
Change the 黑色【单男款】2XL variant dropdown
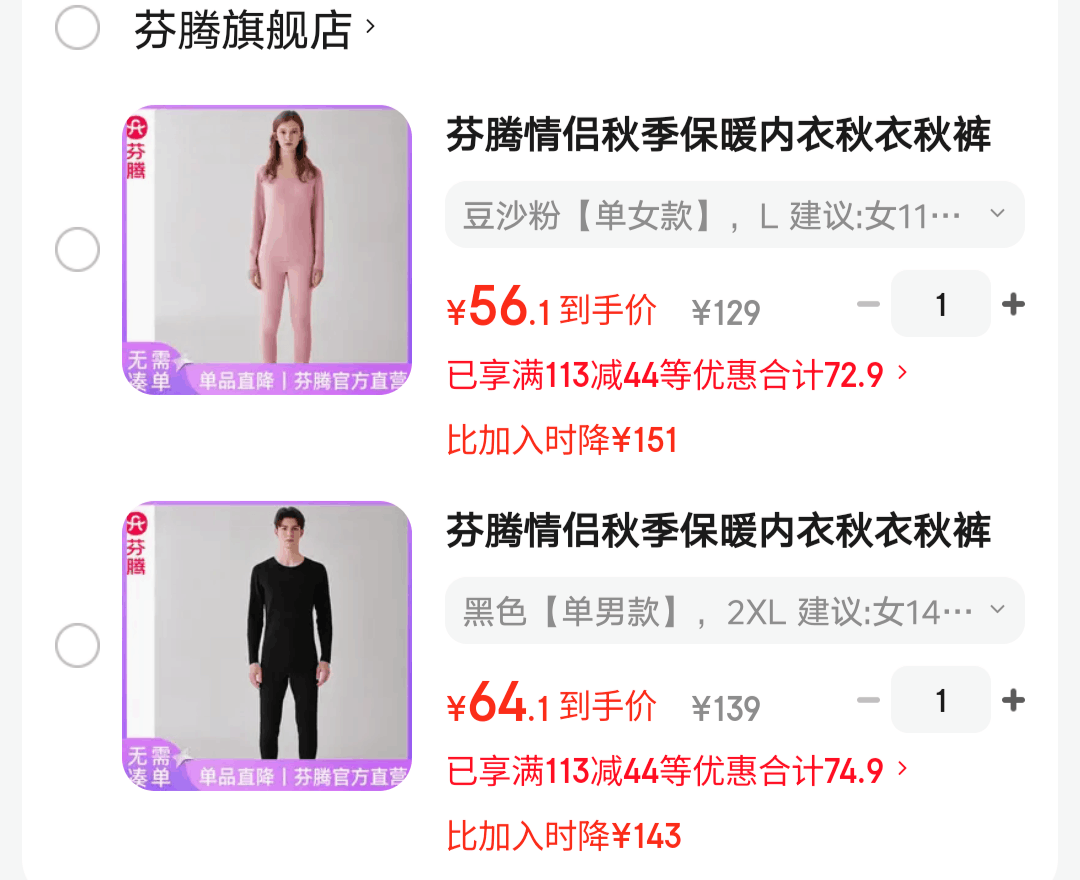click(735, 611)
